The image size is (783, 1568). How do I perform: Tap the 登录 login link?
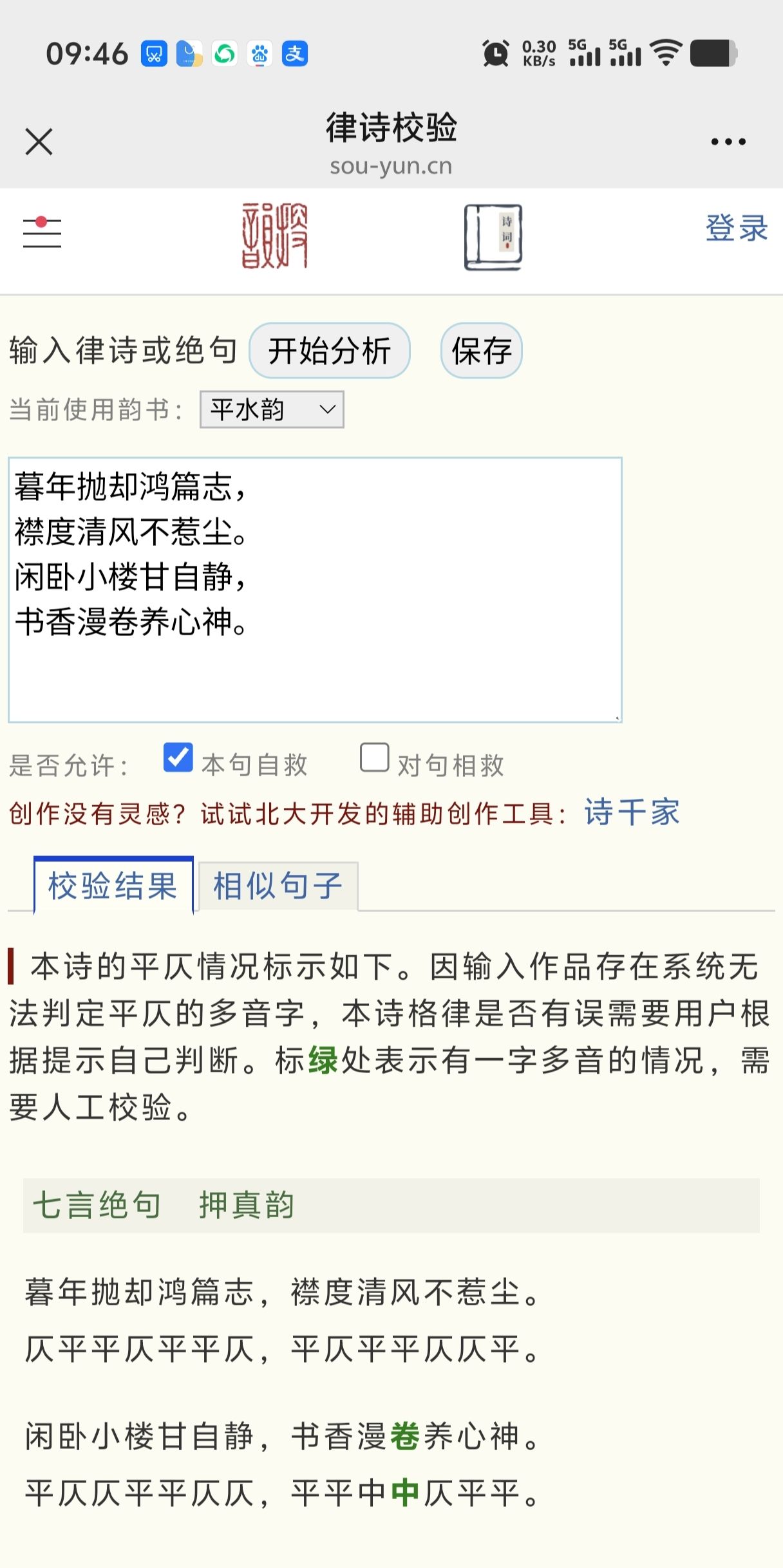[x=736, y=228]
